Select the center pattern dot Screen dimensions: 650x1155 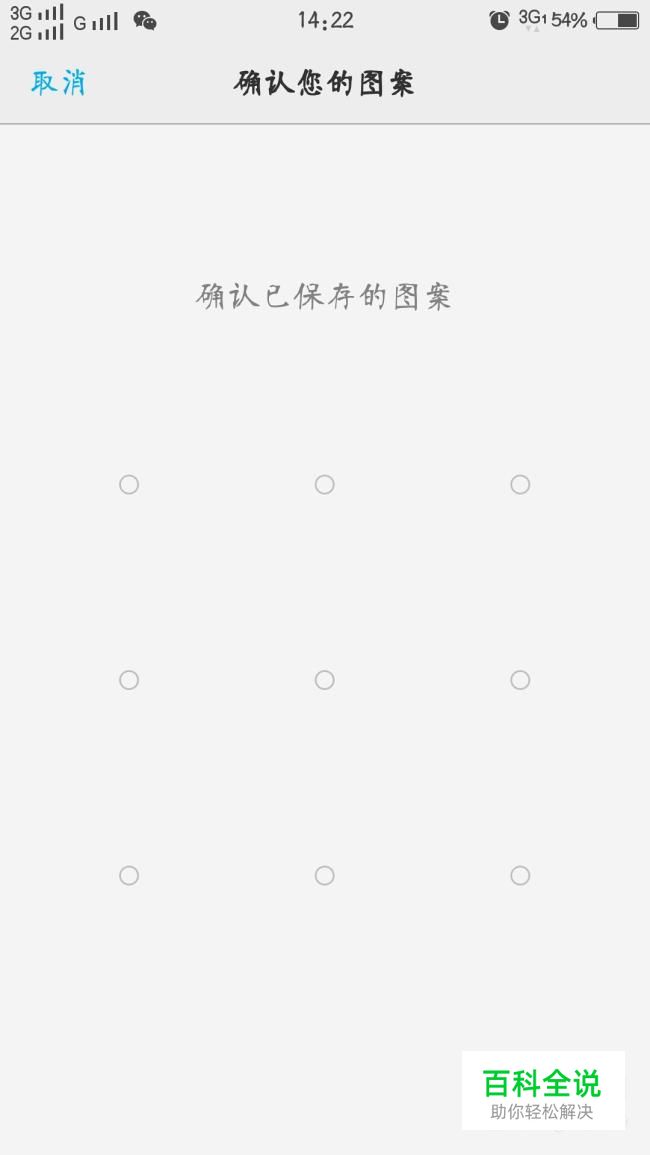pos(324,680)
